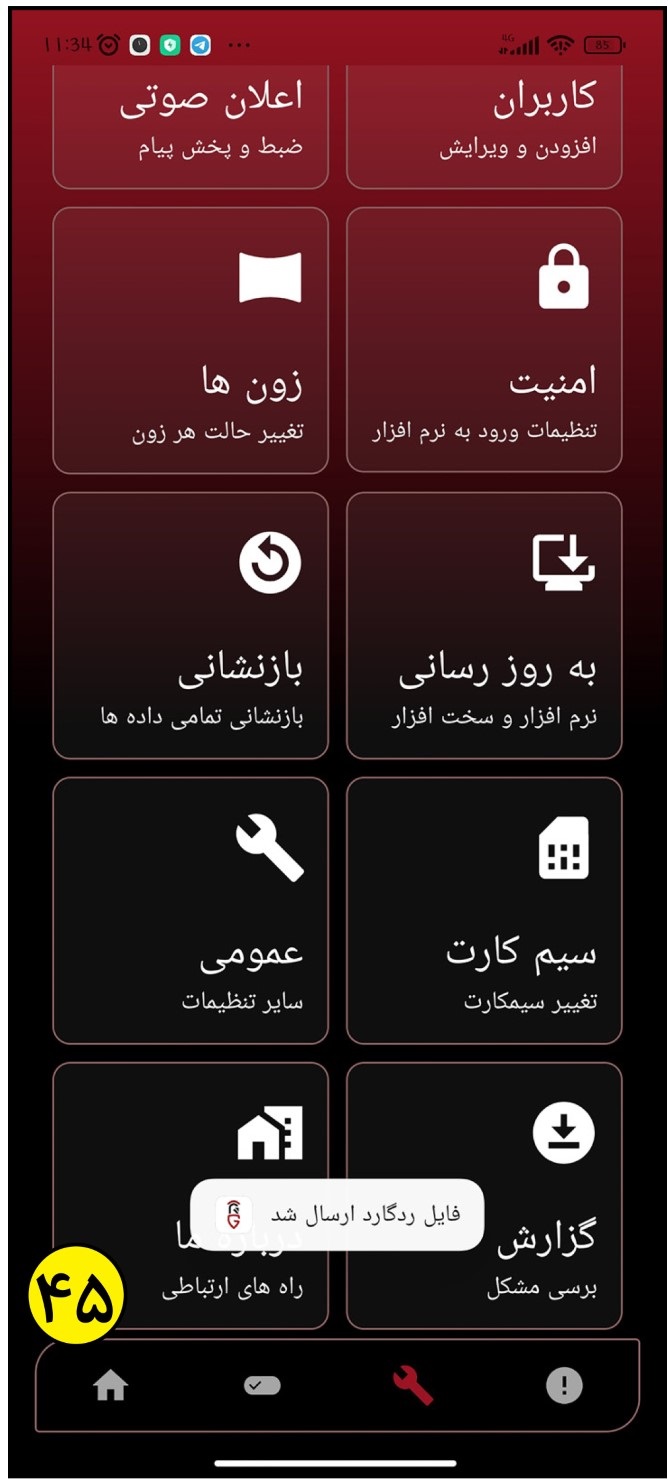Open عمومی general settings card
The image size is (668, 1484).
[190, 910]
